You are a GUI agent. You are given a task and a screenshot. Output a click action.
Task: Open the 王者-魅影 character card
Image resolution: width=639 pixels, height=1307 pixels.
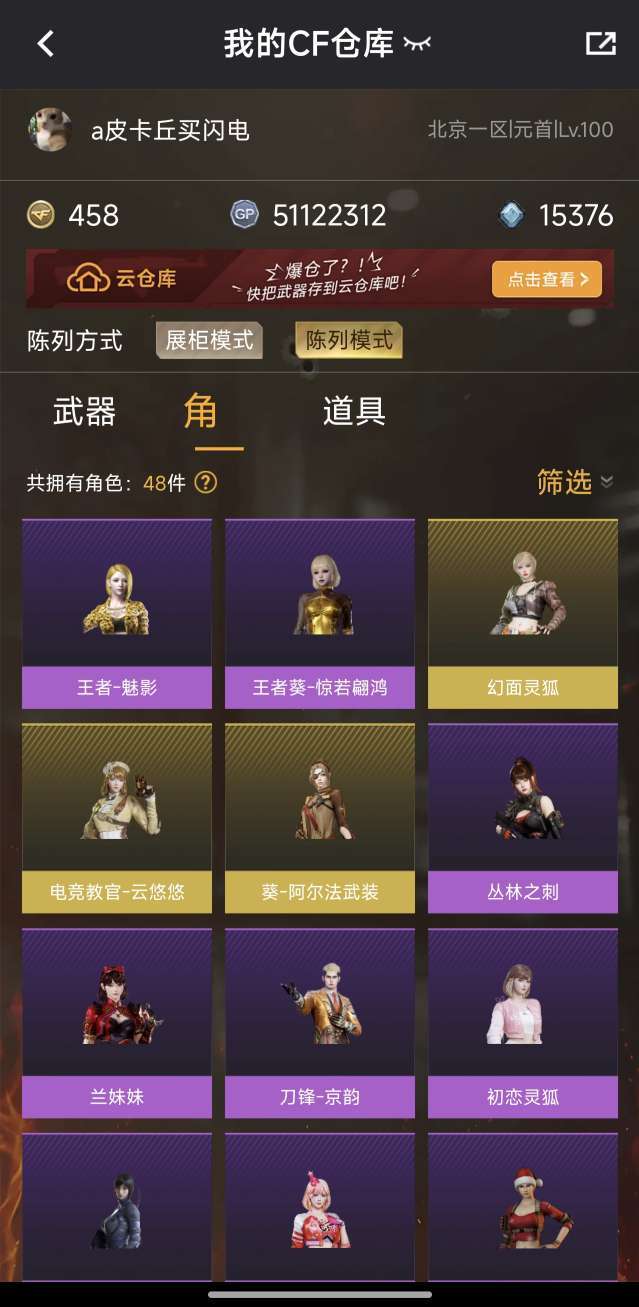117,612
